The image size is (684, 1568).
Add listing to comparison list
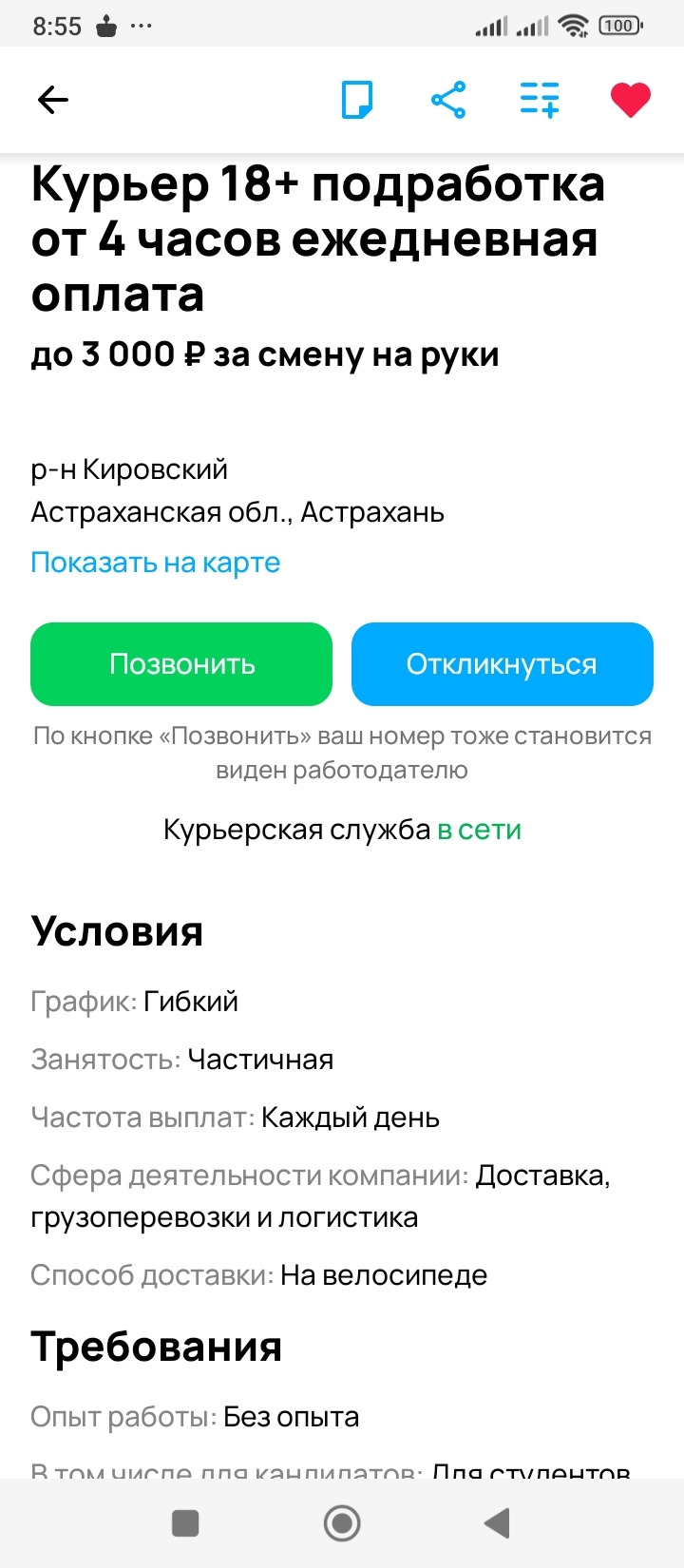pyautogui.click(x=540, y=100)
